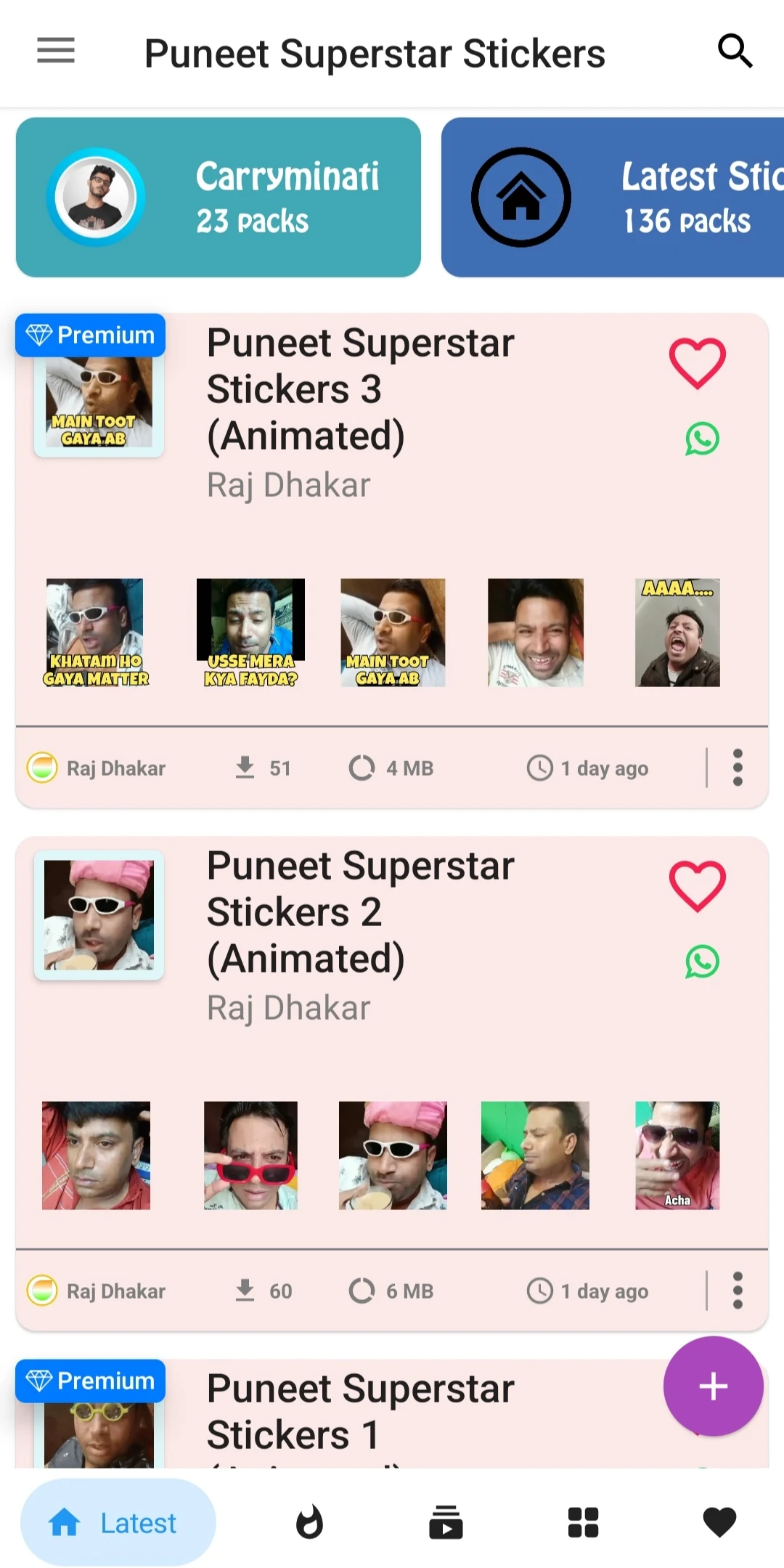This screenshot has height=1568, width=784.
Task: Add Stickers 3 pack to WhatsApp
Action: click(702, 439)
